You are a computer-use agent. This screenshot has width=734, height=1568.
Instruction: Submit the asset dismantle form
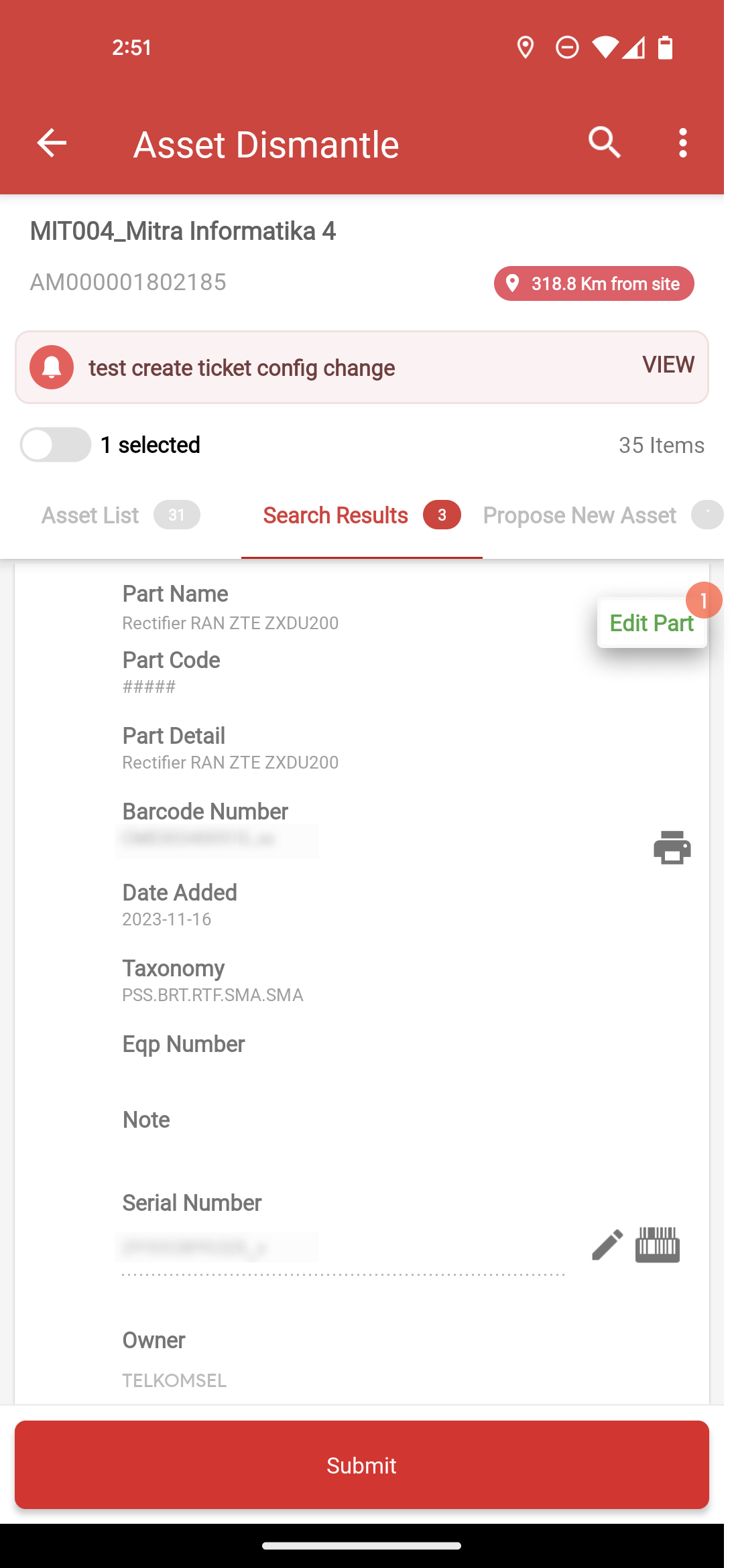tap(362, 1465)
